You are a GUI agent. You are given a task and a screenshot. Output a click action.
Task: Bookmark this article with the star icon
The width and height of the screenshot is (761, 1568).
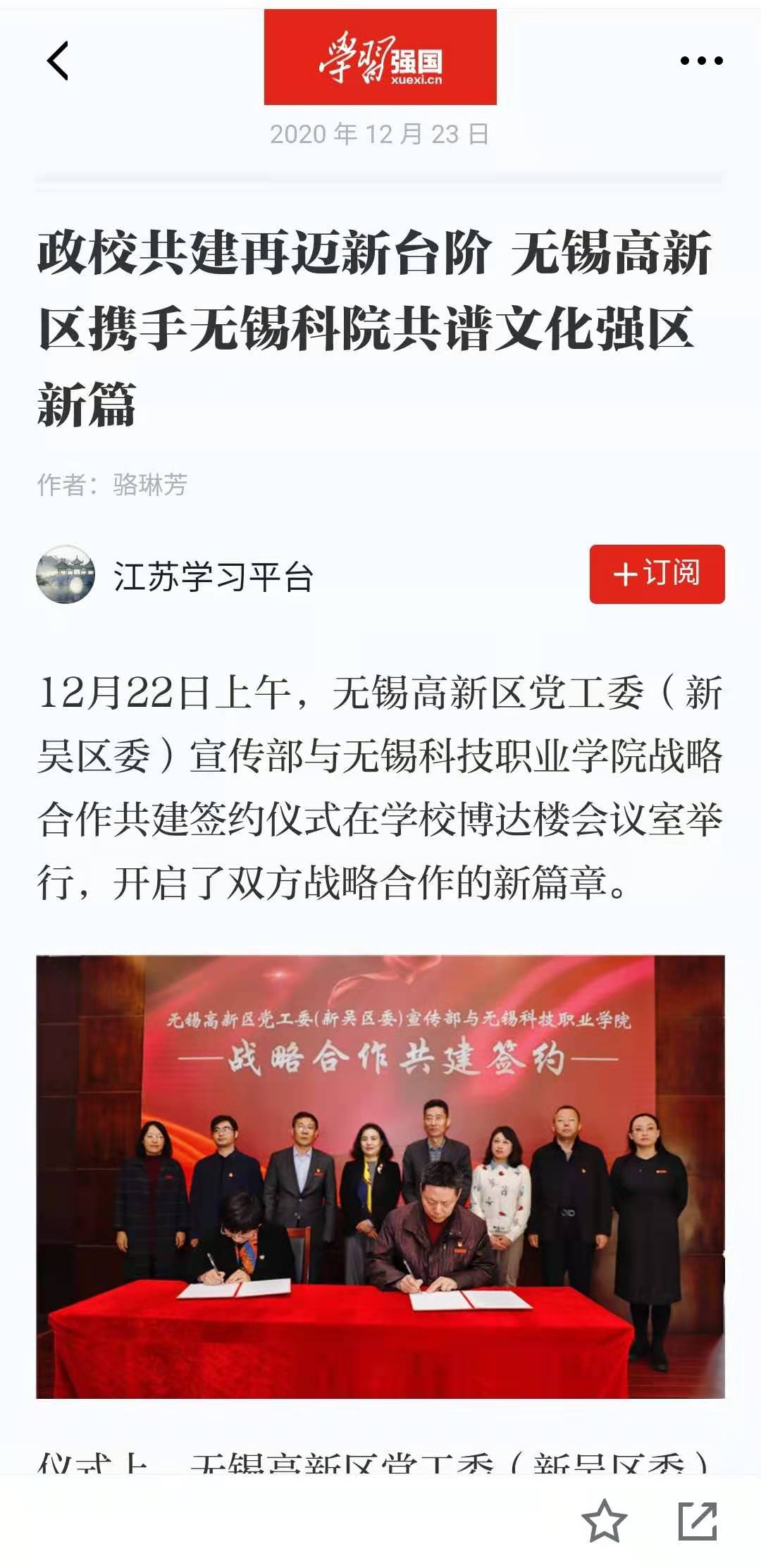tap(604, 1521)
